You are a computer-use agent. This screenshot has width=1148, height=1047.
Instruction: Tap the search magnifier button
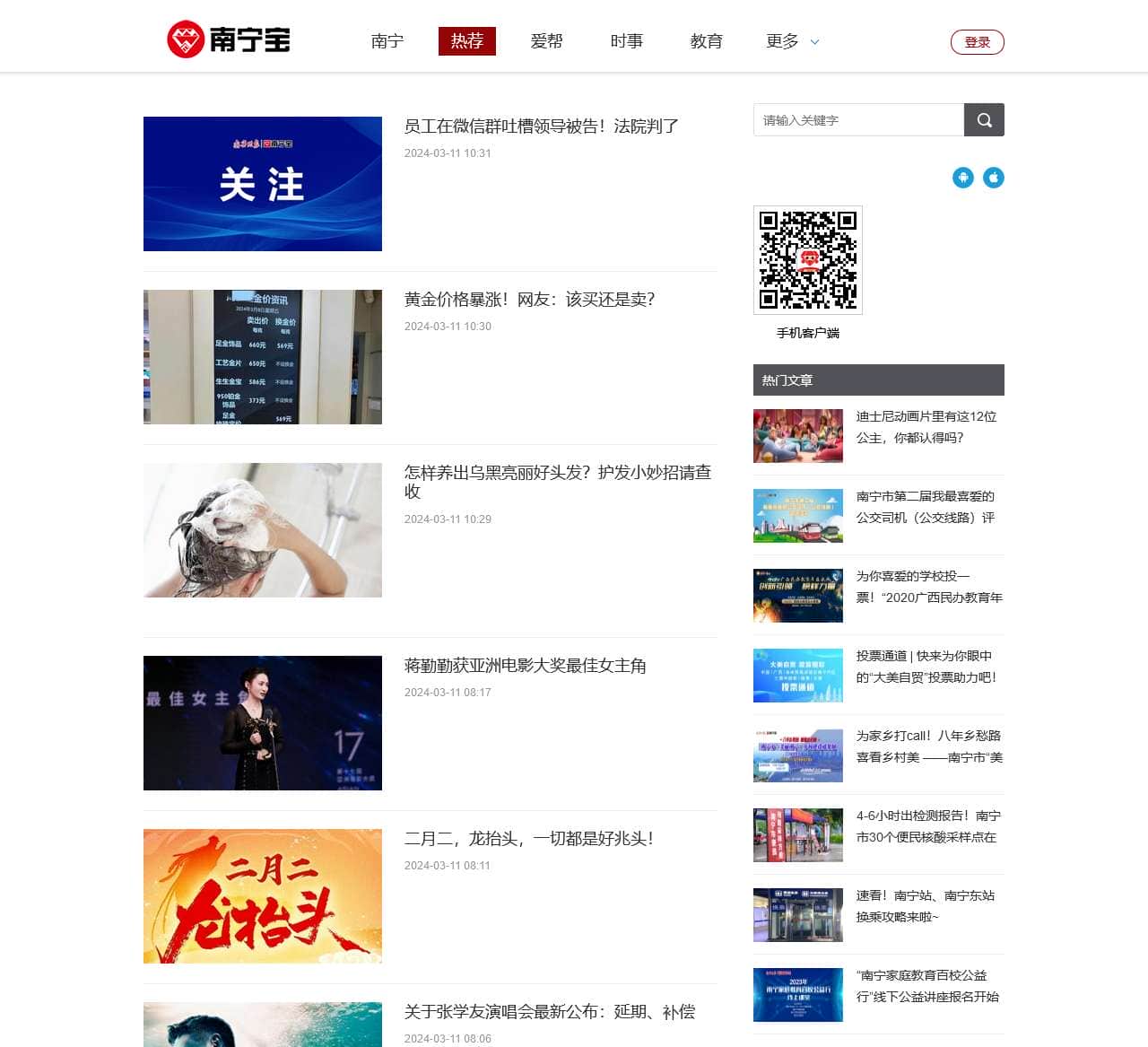tap(984, 120)
